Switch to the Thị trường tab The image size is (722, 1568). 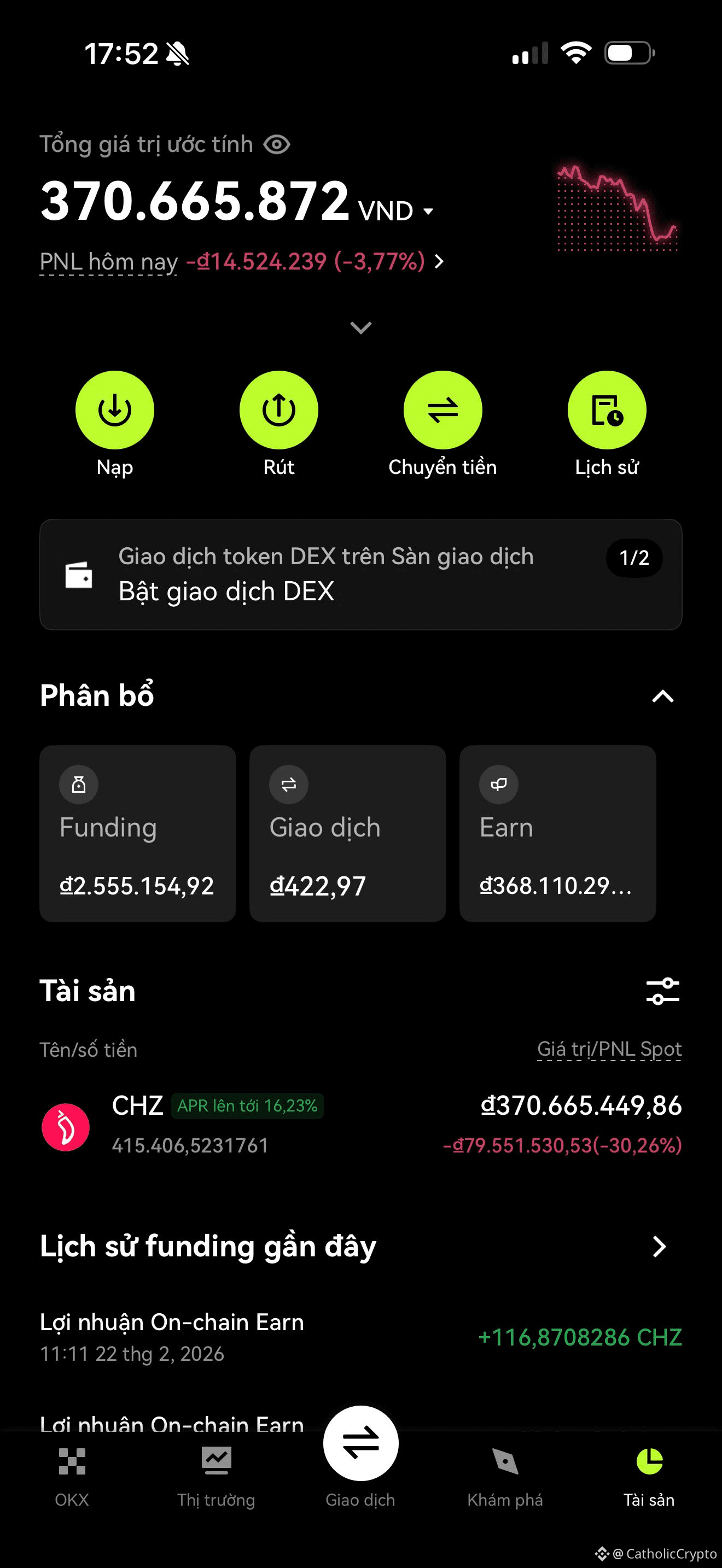[x=216, y=1473]
